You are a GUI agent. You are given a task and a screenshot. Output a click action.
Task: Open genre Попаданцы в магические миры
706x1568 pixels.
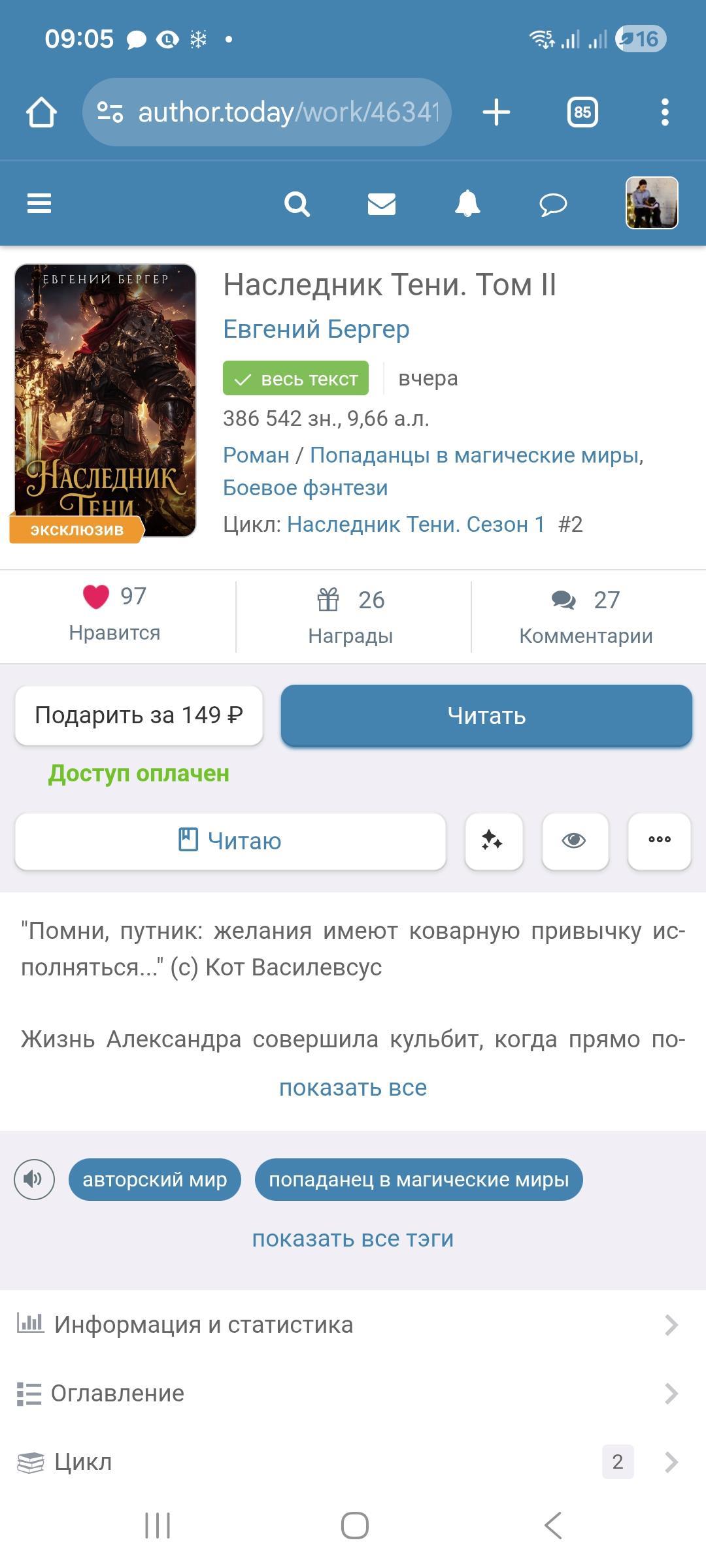(474, 455)
